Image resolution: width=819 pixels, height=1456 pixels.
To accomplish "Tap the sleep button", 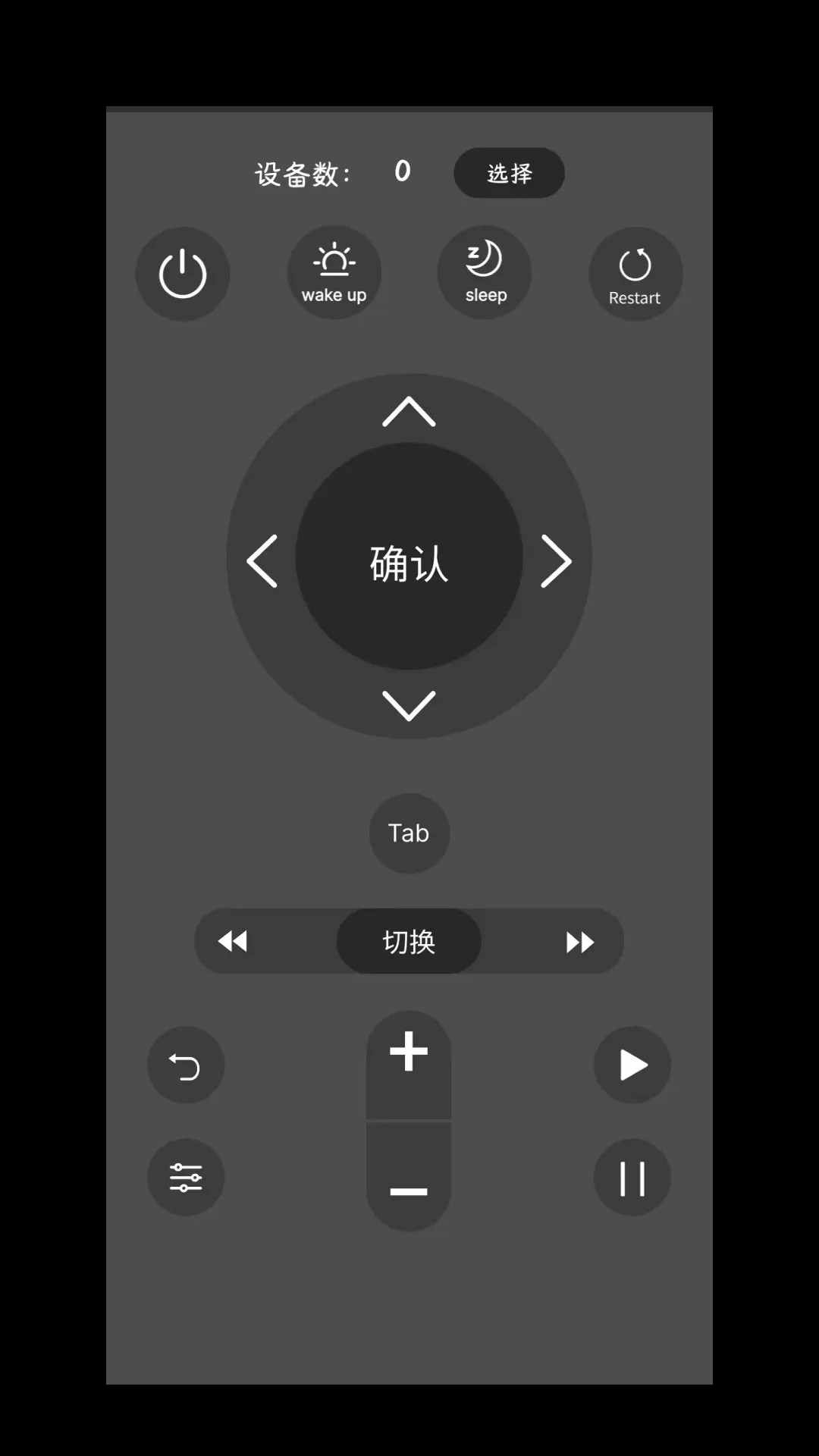I will 485,273.
